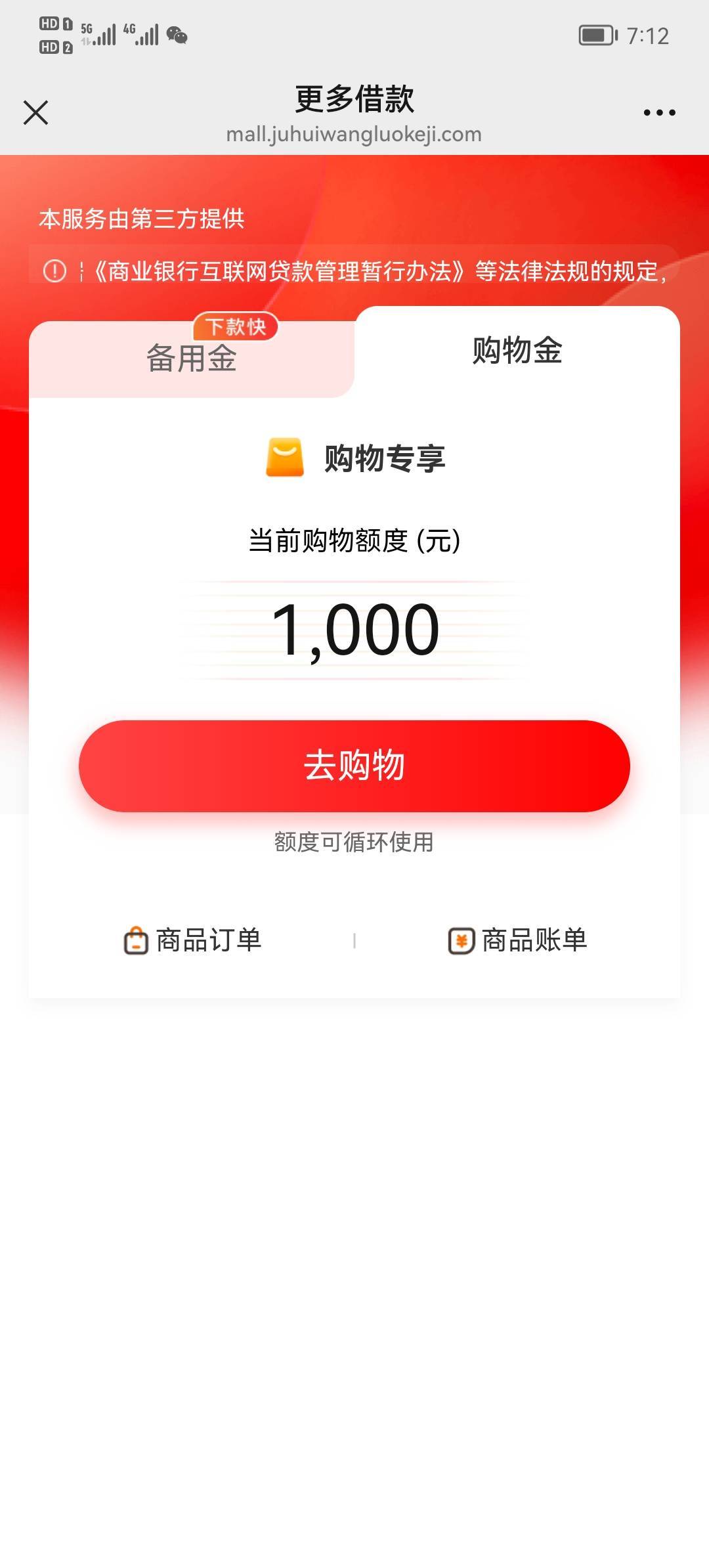Open the three-dot overflow menu
The image size is (709, 1568).
tap(659, 113)
